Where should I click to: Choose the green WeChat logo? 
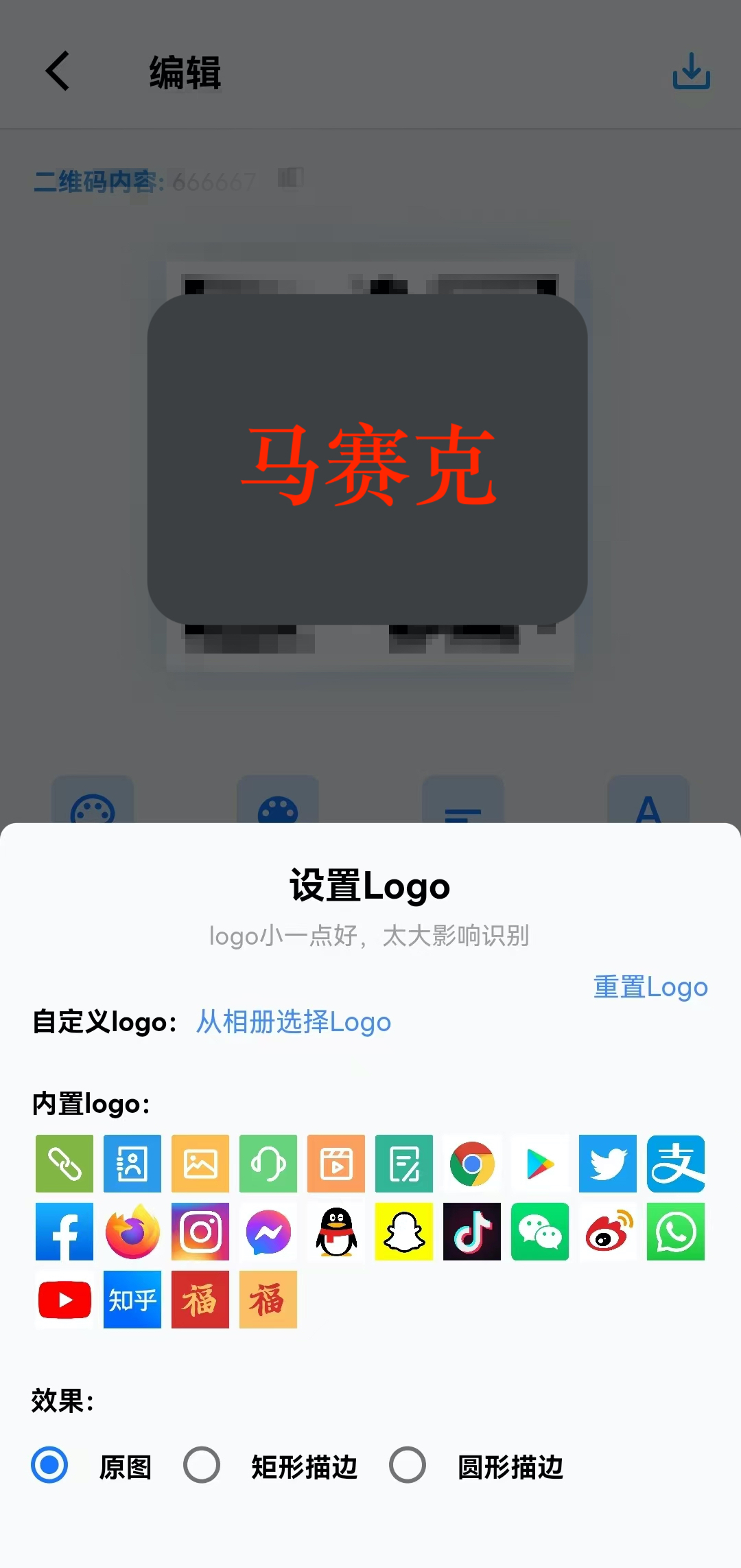(x=540, y=1232)
